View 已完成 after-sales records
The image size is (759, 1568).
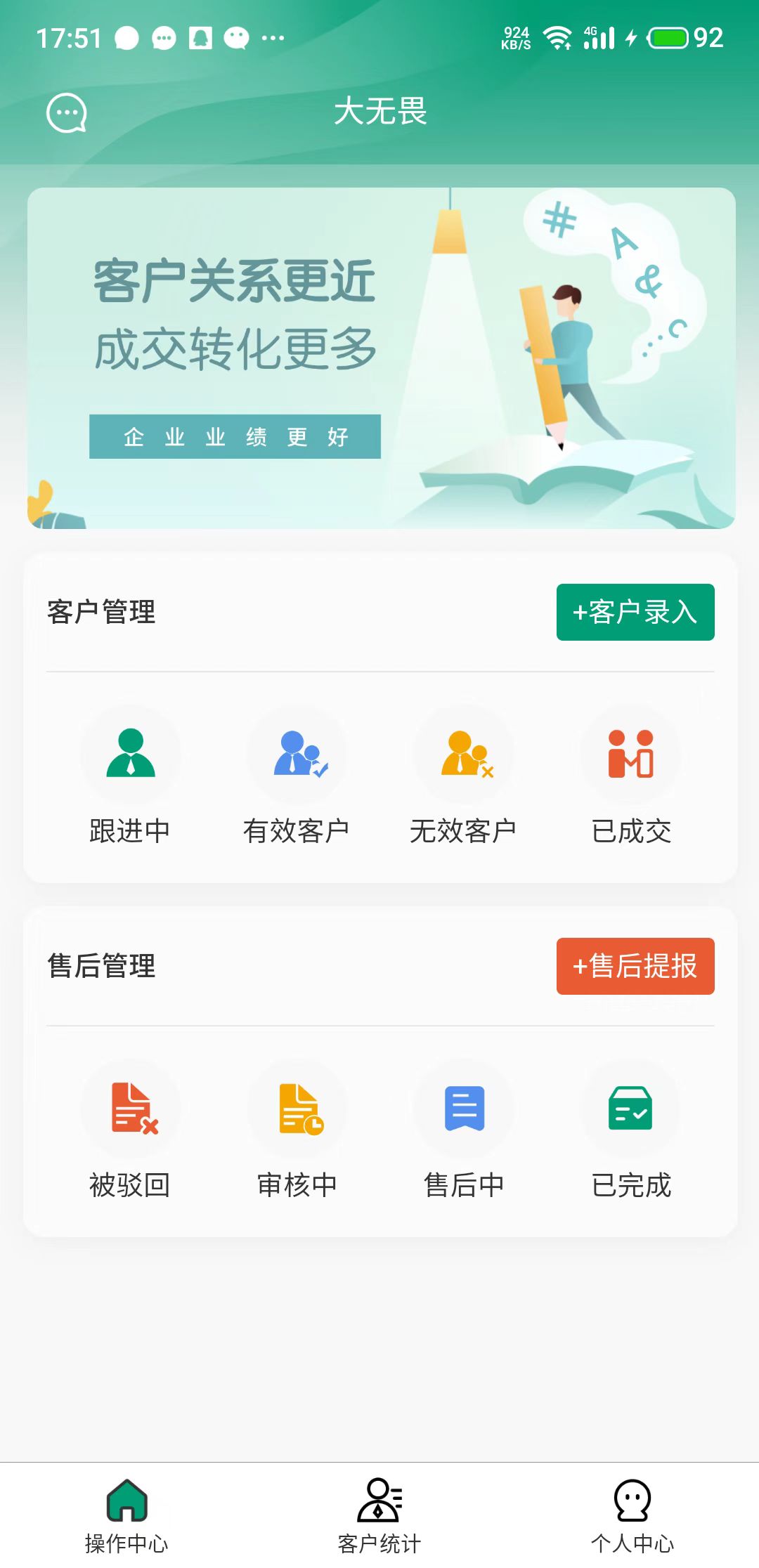click(630, 1130)
